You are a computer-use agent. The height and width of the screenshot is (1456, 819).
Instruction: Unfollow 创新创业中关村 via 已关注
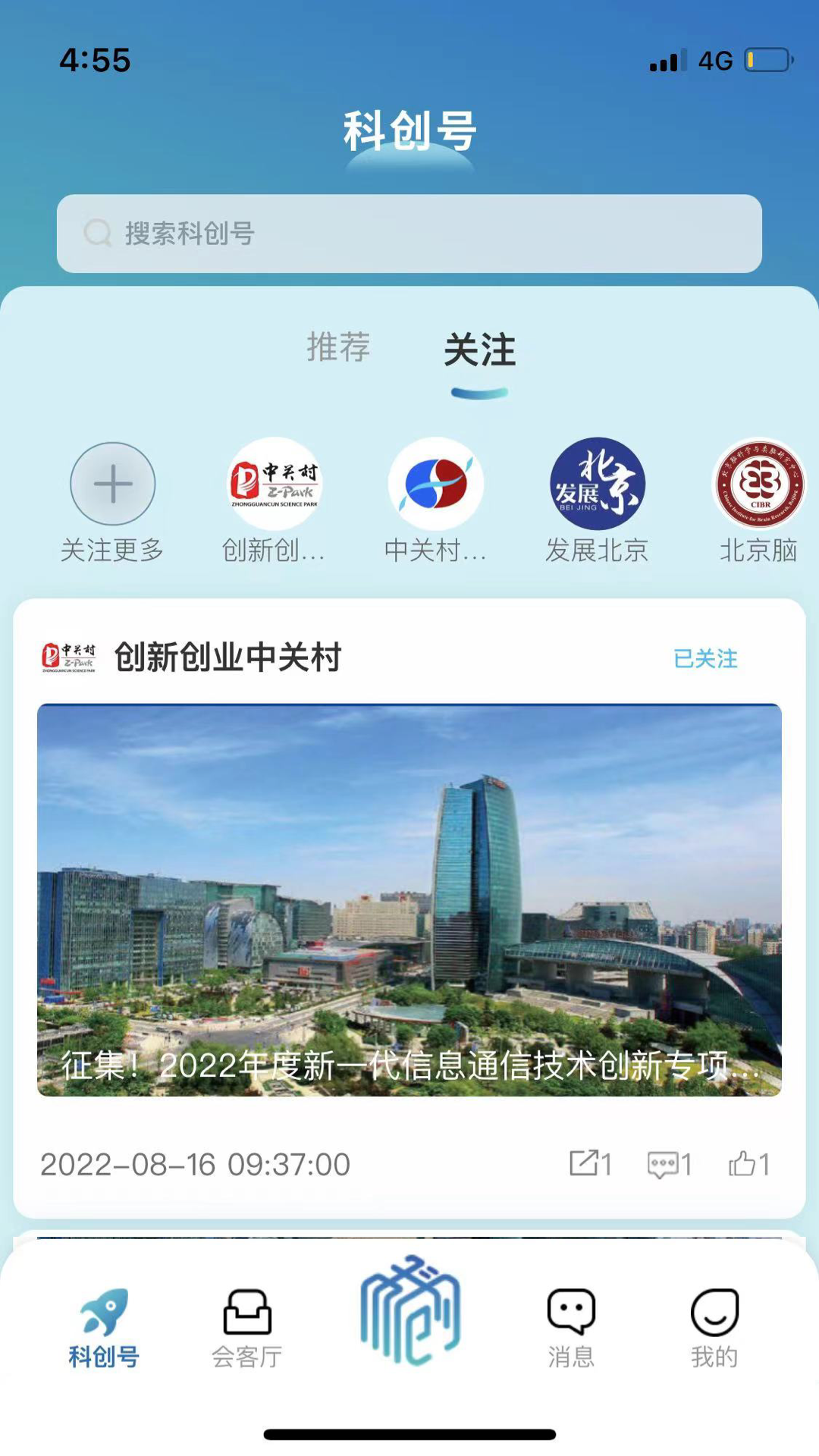705,658
